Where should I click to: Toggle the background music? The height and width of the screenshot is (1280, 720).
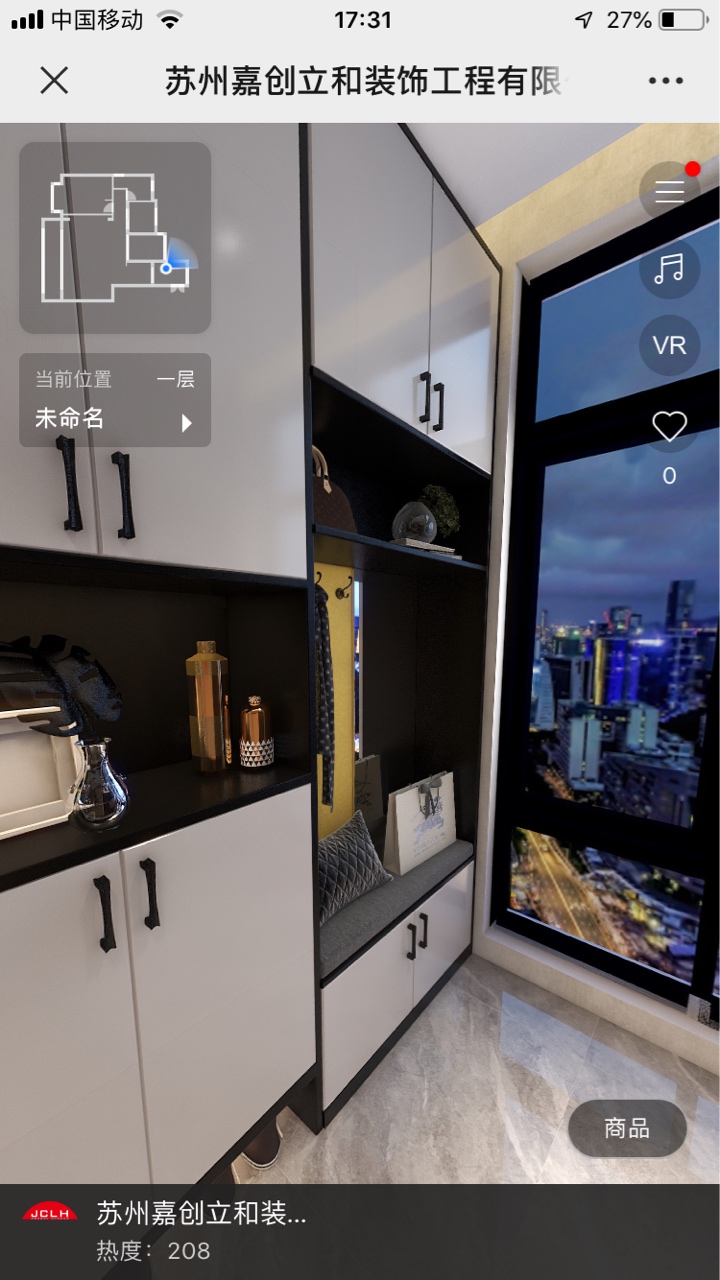(x=669, y=268)
